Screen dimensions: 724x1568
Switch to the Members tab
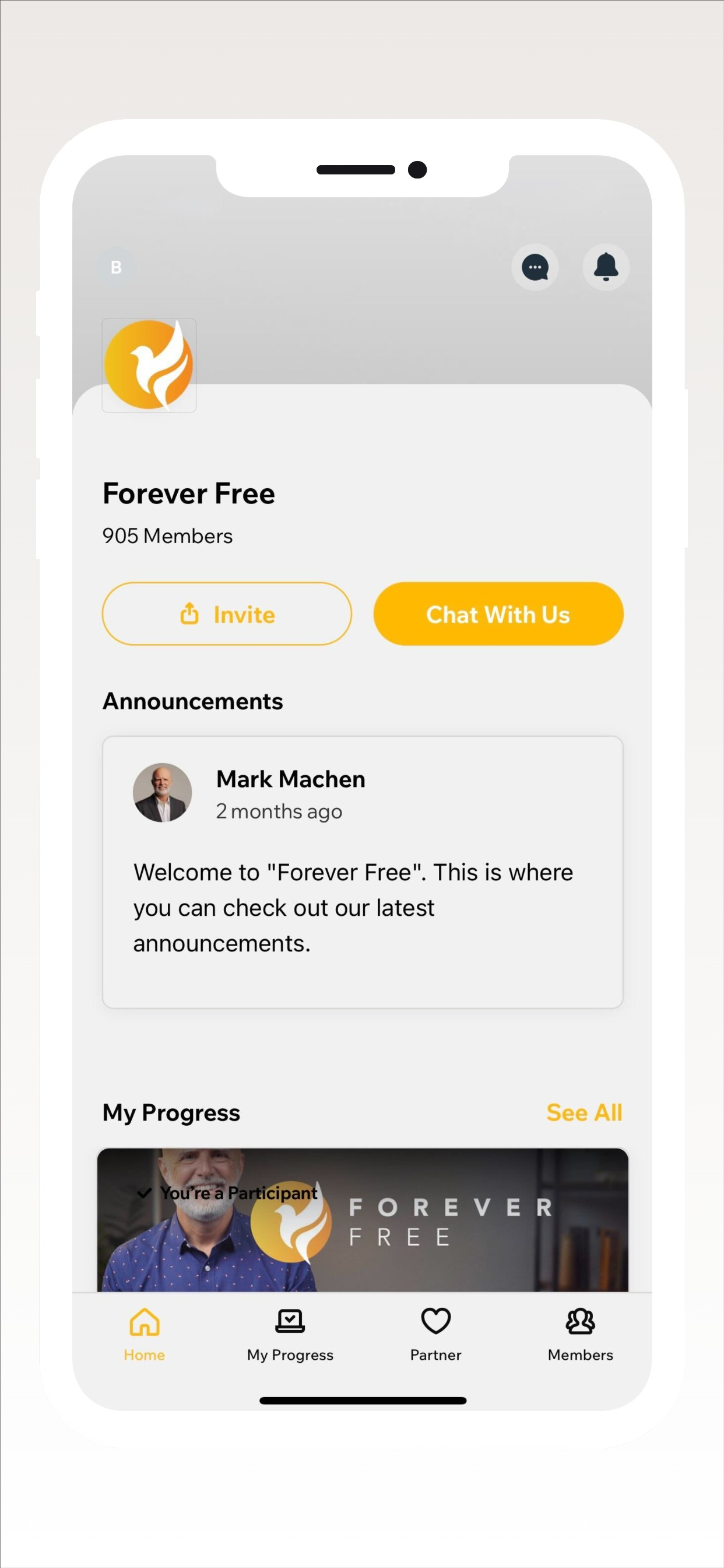point(580,1339)
